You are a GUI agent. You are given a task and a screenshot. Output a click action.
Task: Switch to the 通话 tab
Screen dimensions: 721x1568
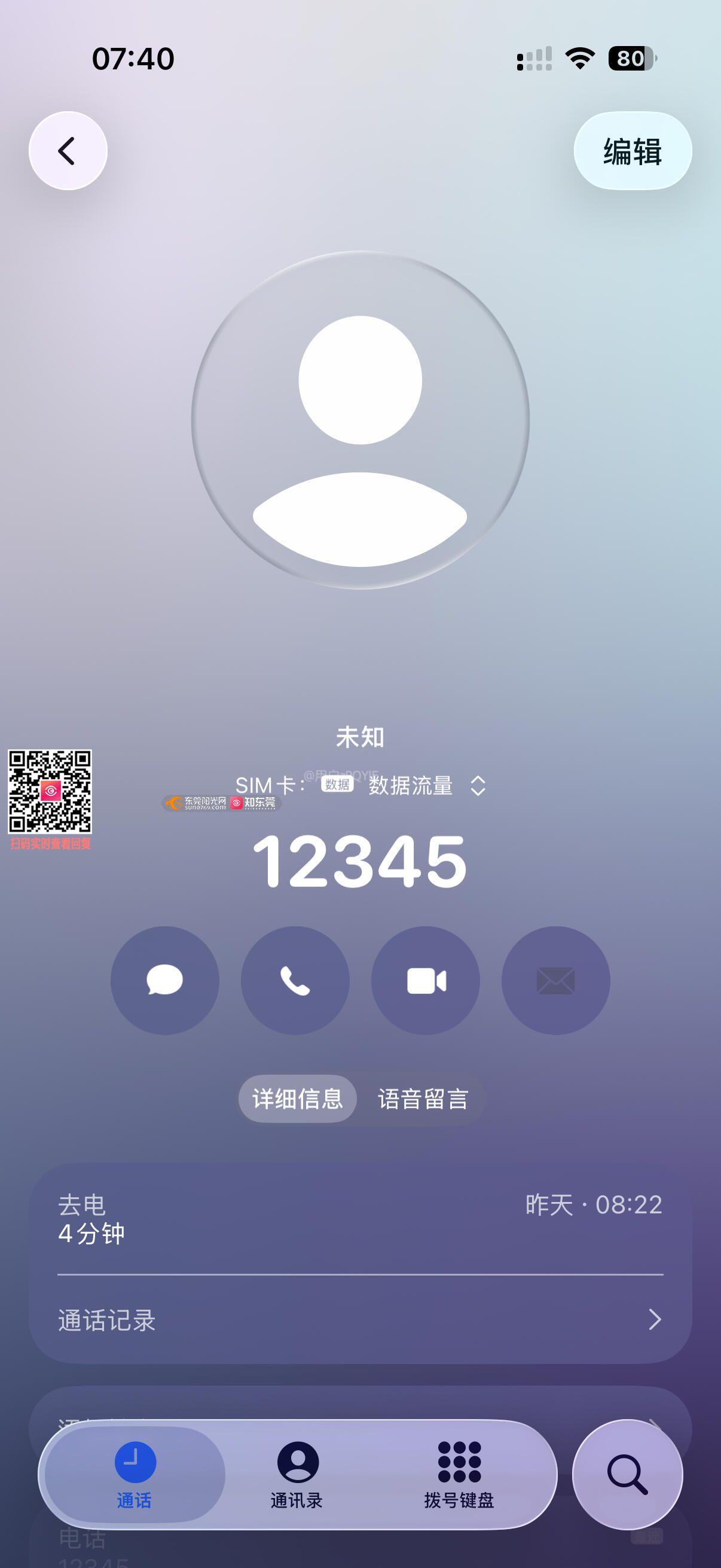click(135, 1474)
